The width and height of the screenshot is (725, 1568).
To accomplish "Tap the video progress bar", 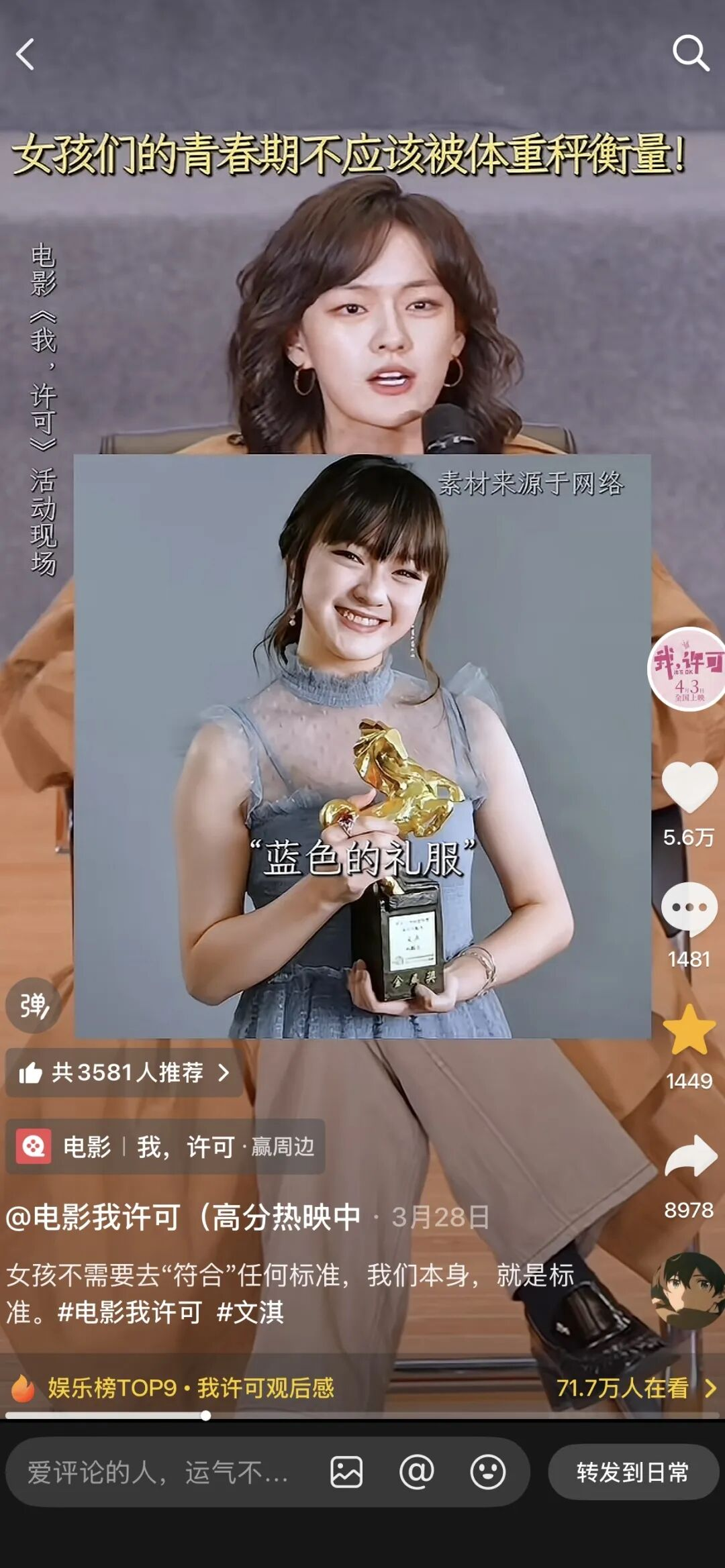I will point(362,1416).
